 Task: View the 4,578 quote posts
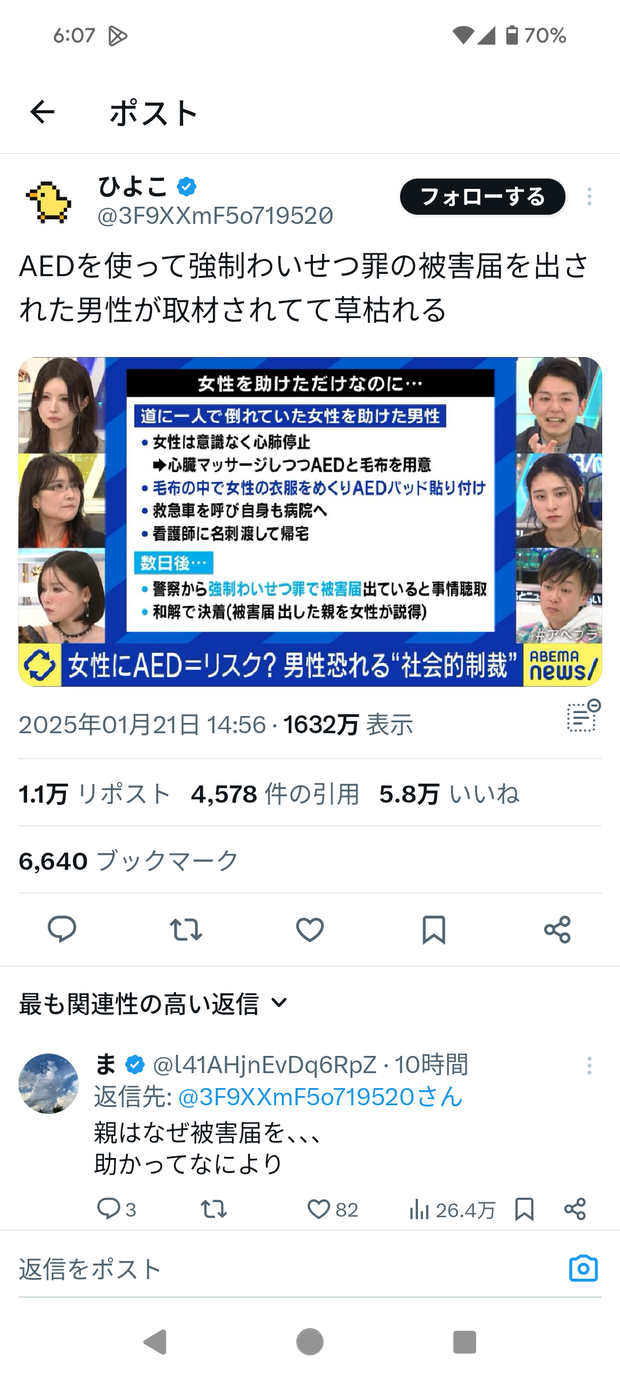(275, 794)
